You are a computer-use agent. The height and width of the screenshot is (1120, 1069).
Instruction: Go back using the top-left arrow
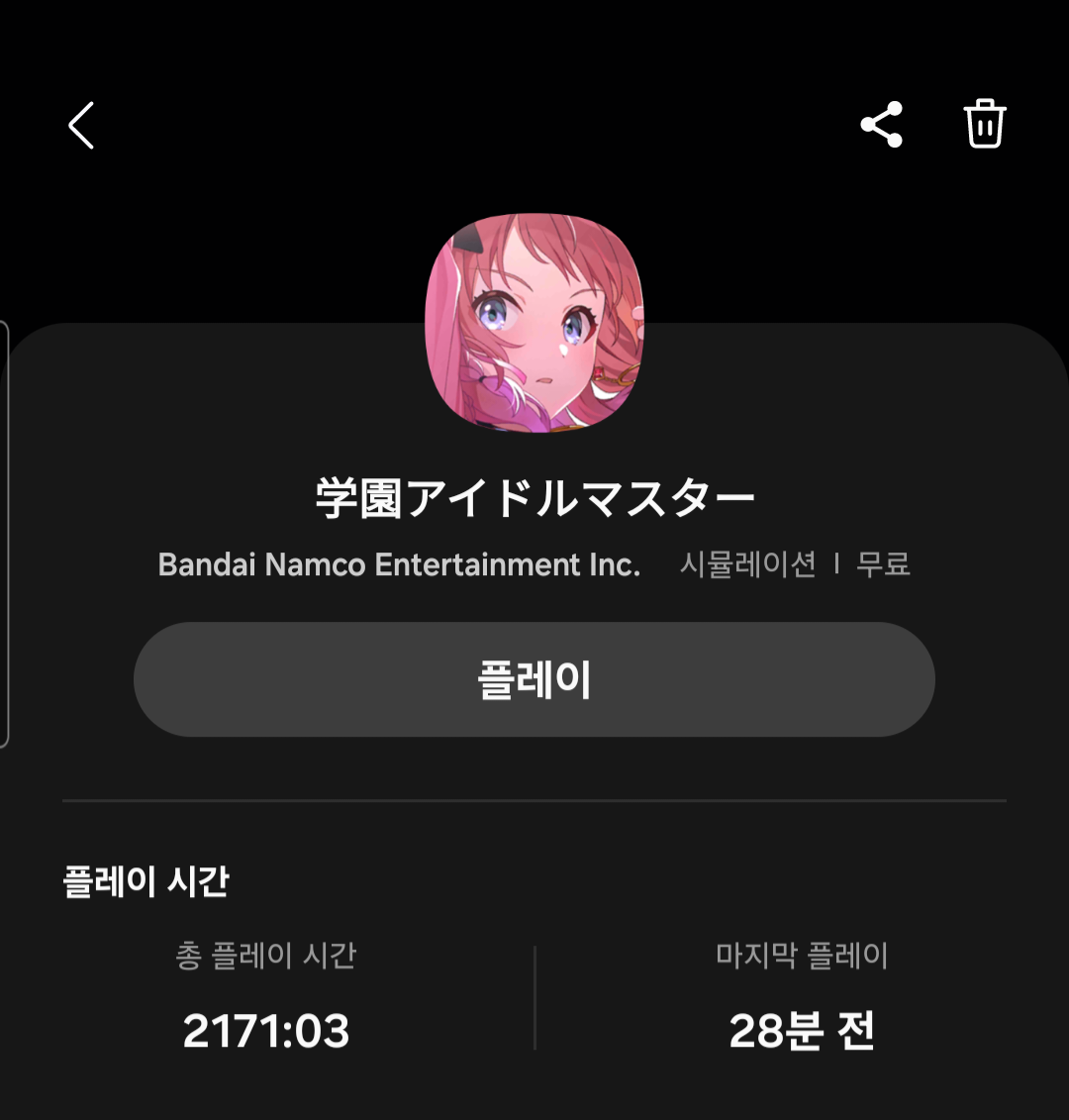[x=81, y=126]
